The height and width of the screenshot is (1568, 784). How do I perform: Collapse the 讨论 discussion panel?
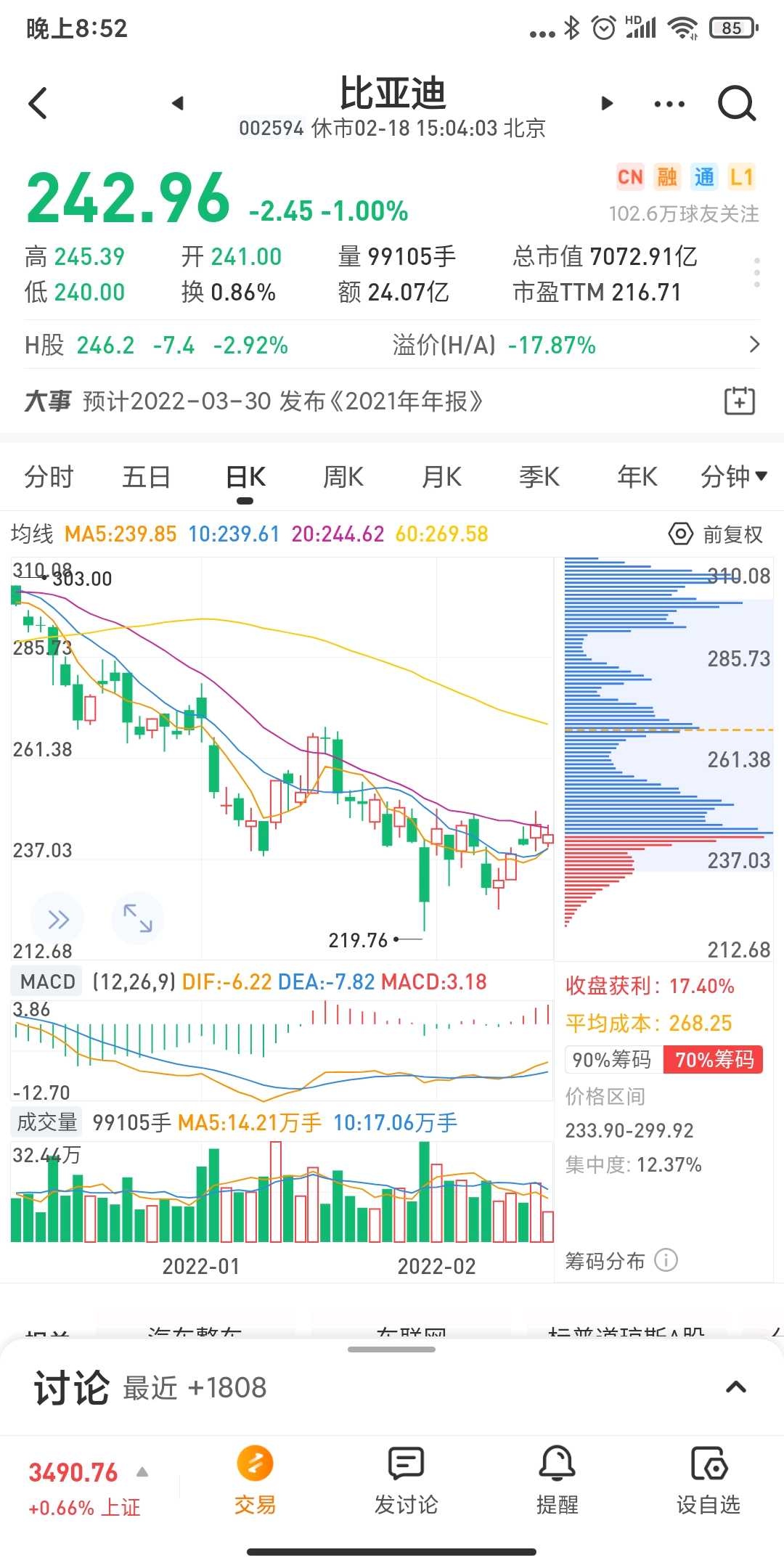click(x=735, y=1387)
